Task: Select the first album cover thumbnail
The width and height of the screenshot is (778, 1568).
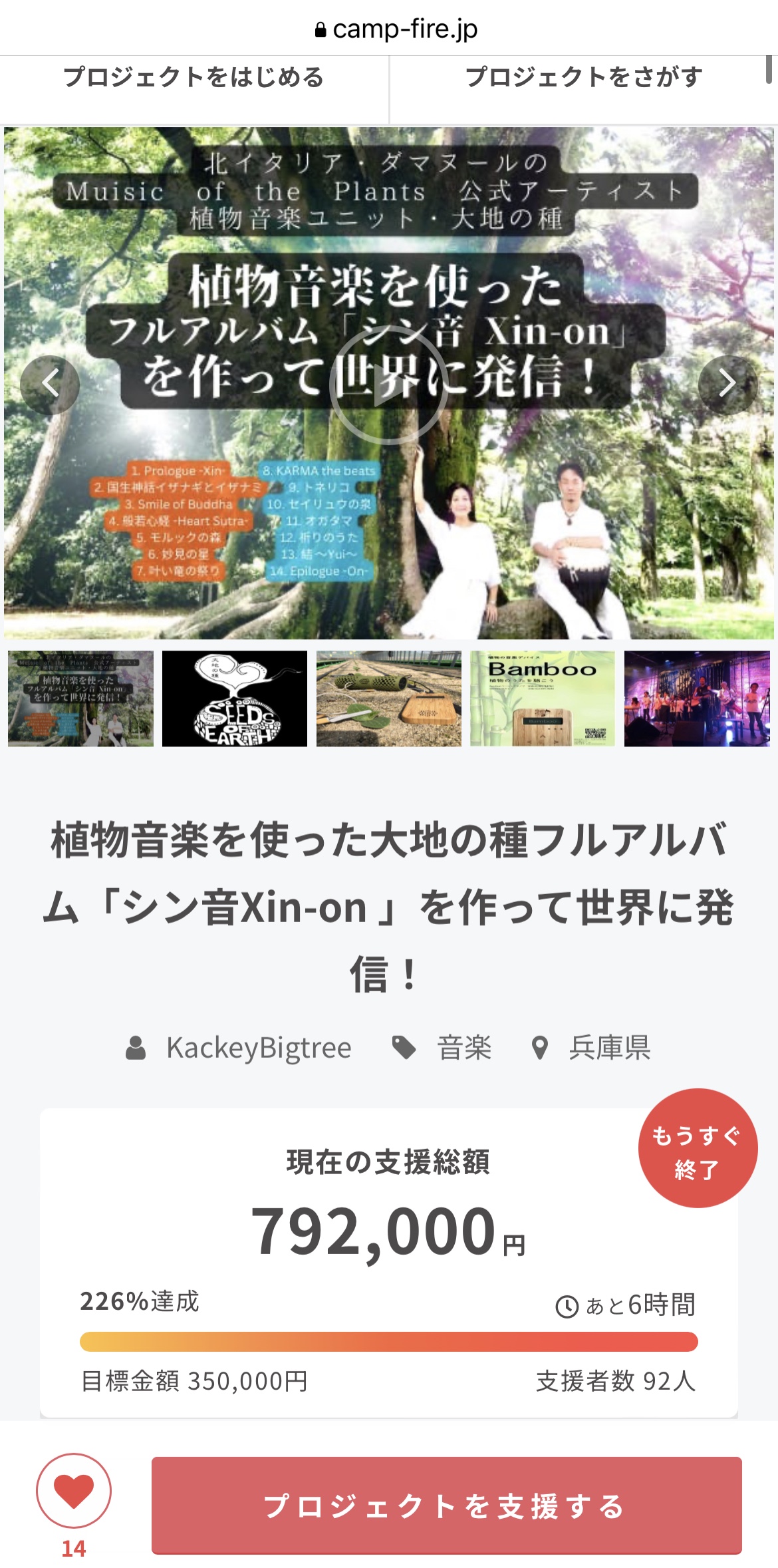Action: click(80, 699)
